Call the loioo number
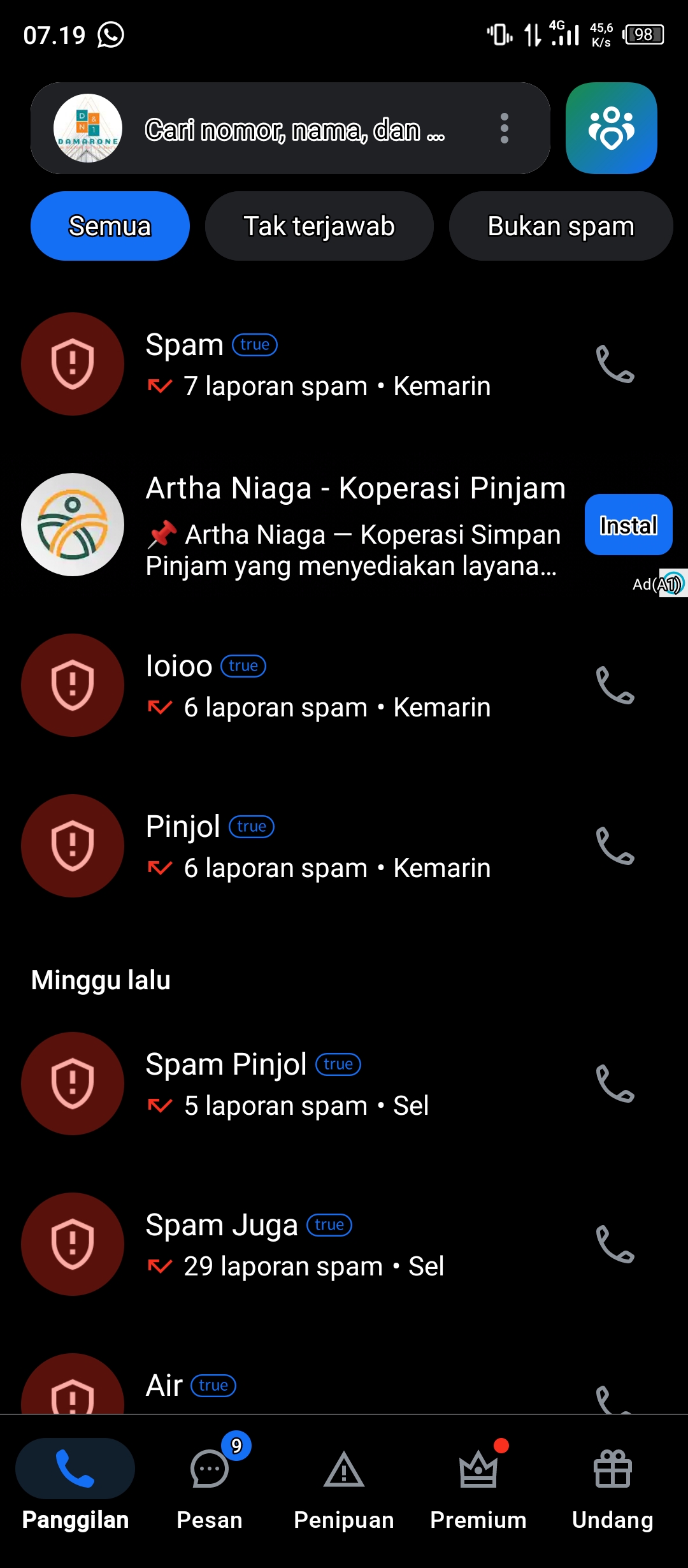688x1568 pixels. (x=615, y=685)
